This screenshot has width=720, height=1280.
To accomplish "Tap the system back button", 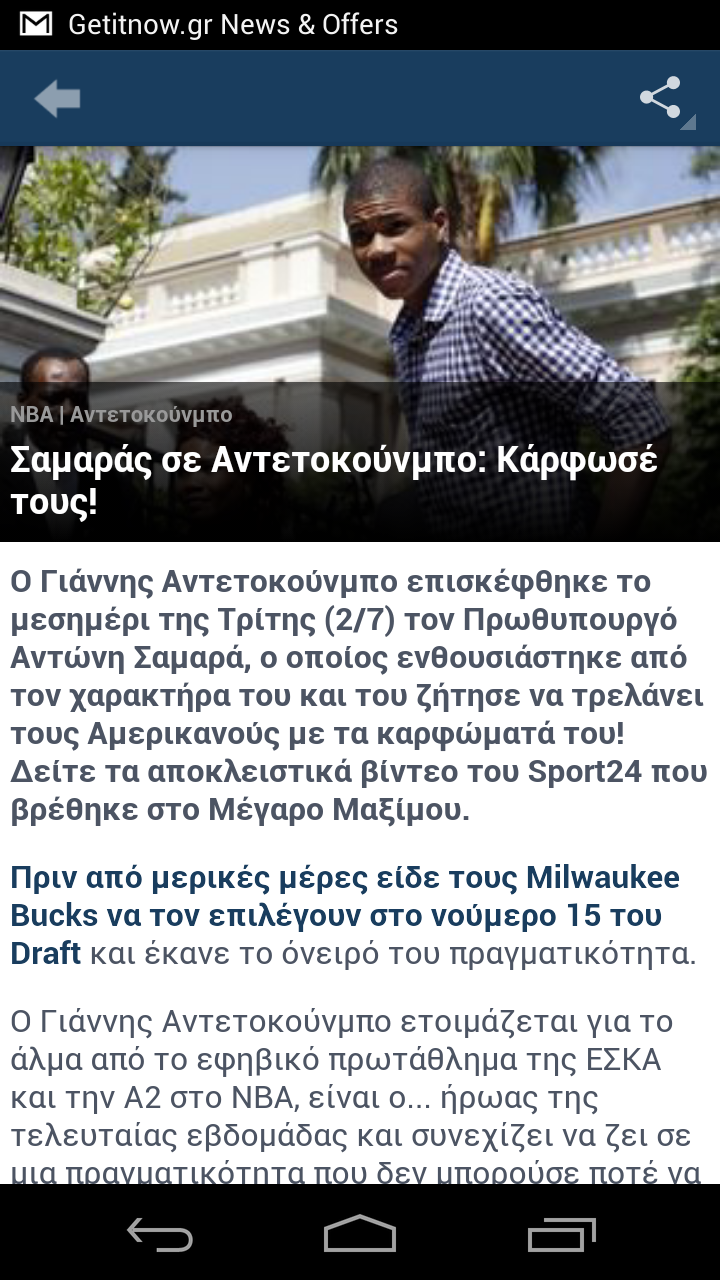I will coord(160,1234).
